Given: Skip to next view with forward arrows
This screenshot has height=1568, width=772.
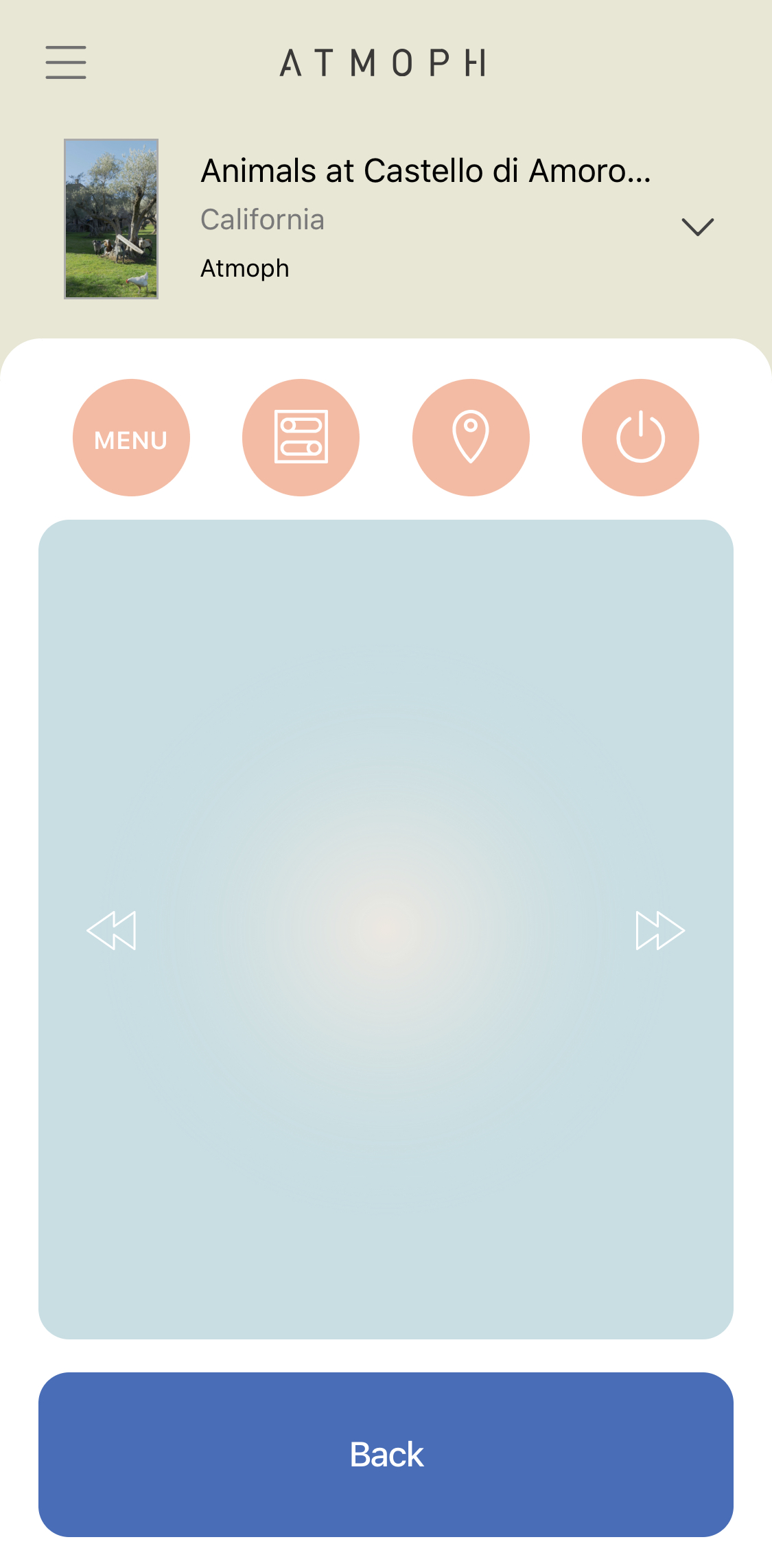Looking at the screenshot, I should pyautogui.click(x=659, y=930).
